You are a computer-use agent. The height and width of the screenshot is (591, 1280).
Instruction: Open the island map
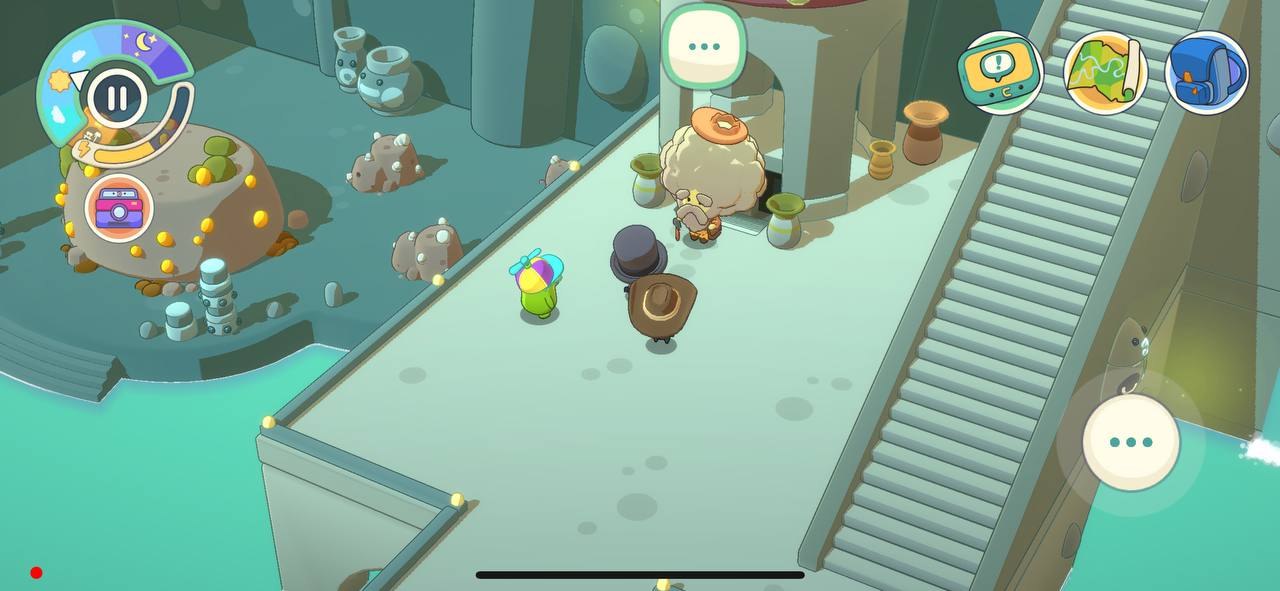point(1104,73)
